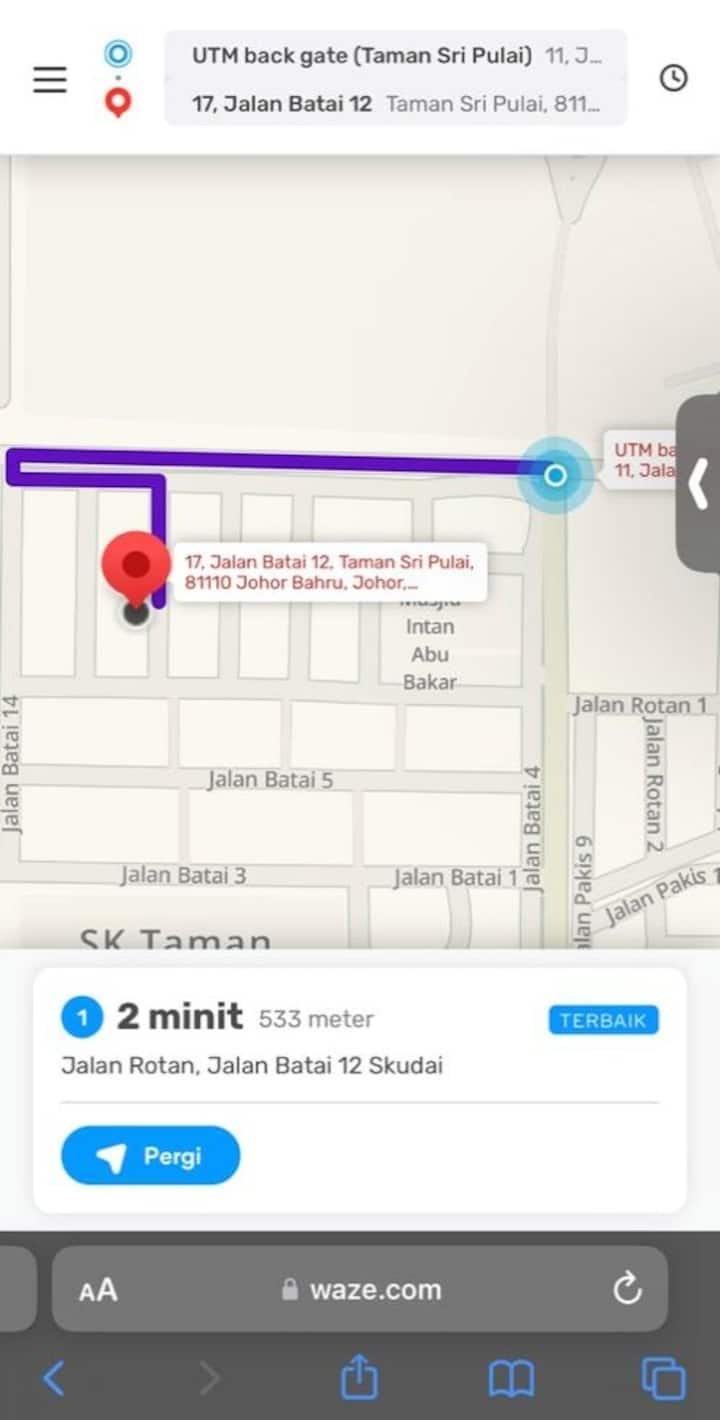
Task: Reload the waze.com page
Action: tap(627, 1289)
